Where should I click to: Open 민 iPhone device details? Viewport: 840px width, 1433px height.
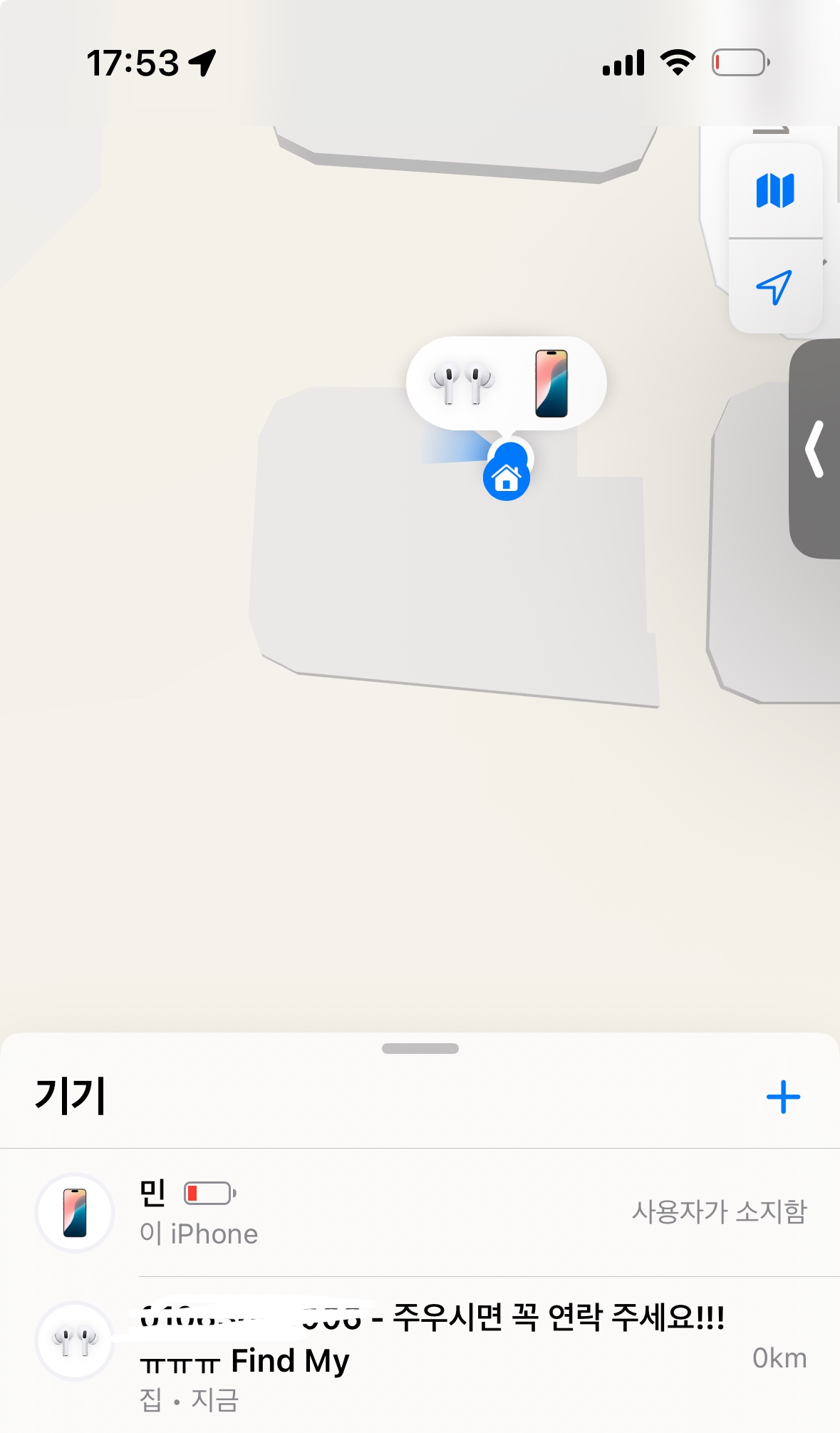tap(420, 1212)
